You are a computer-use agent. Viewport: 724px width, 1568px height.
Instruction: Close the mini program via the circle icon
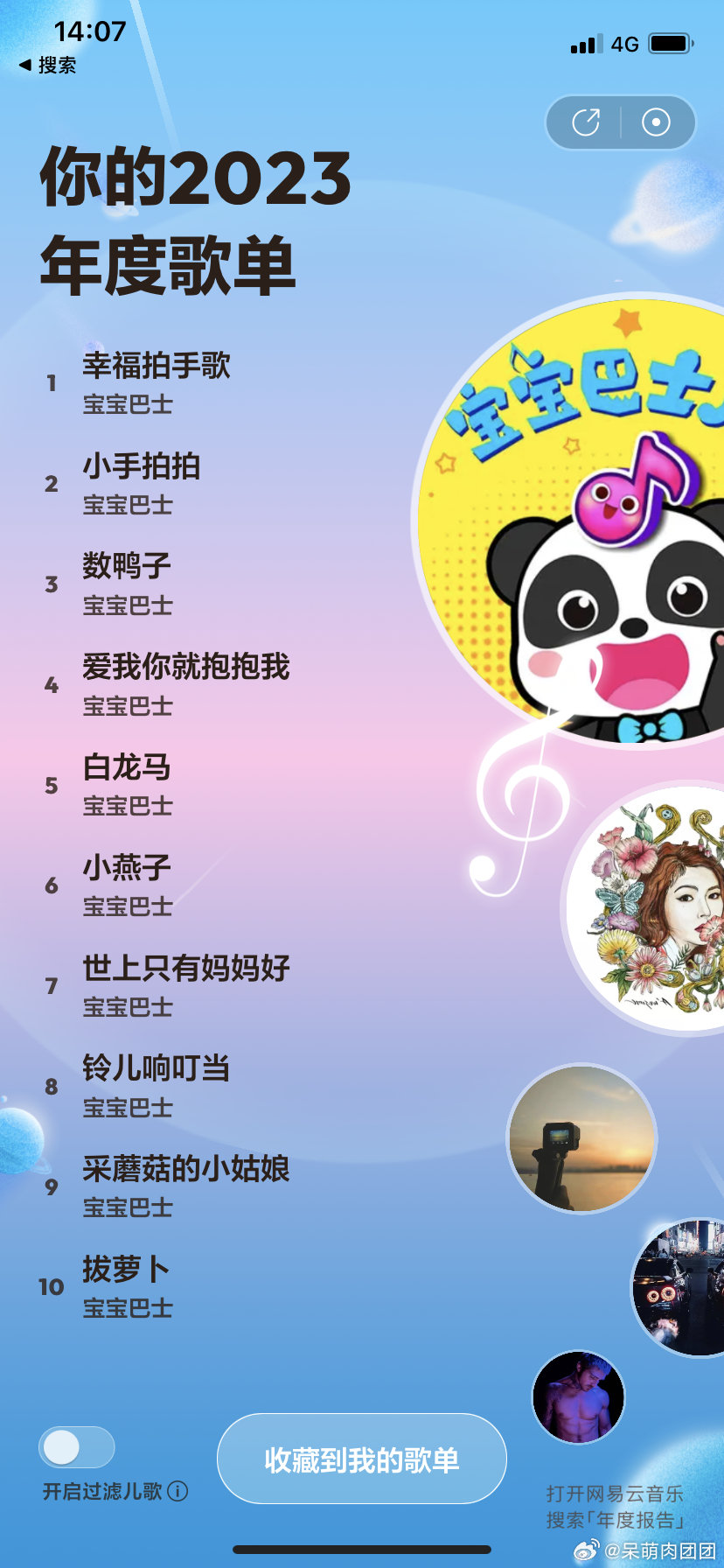[656, 122]
